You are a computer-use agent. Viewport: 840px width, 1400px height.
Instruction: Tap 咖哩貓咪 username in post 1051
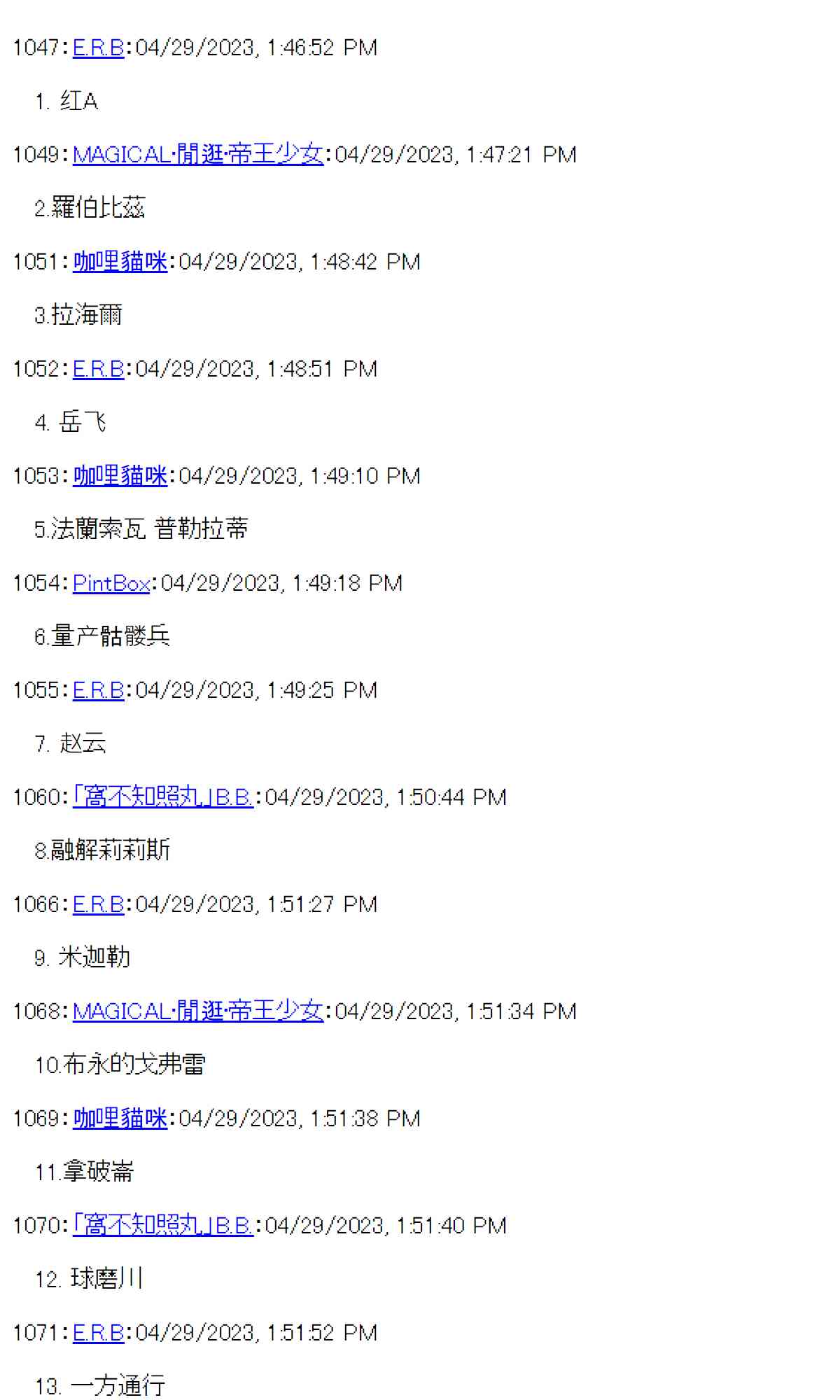pos(120,262)
